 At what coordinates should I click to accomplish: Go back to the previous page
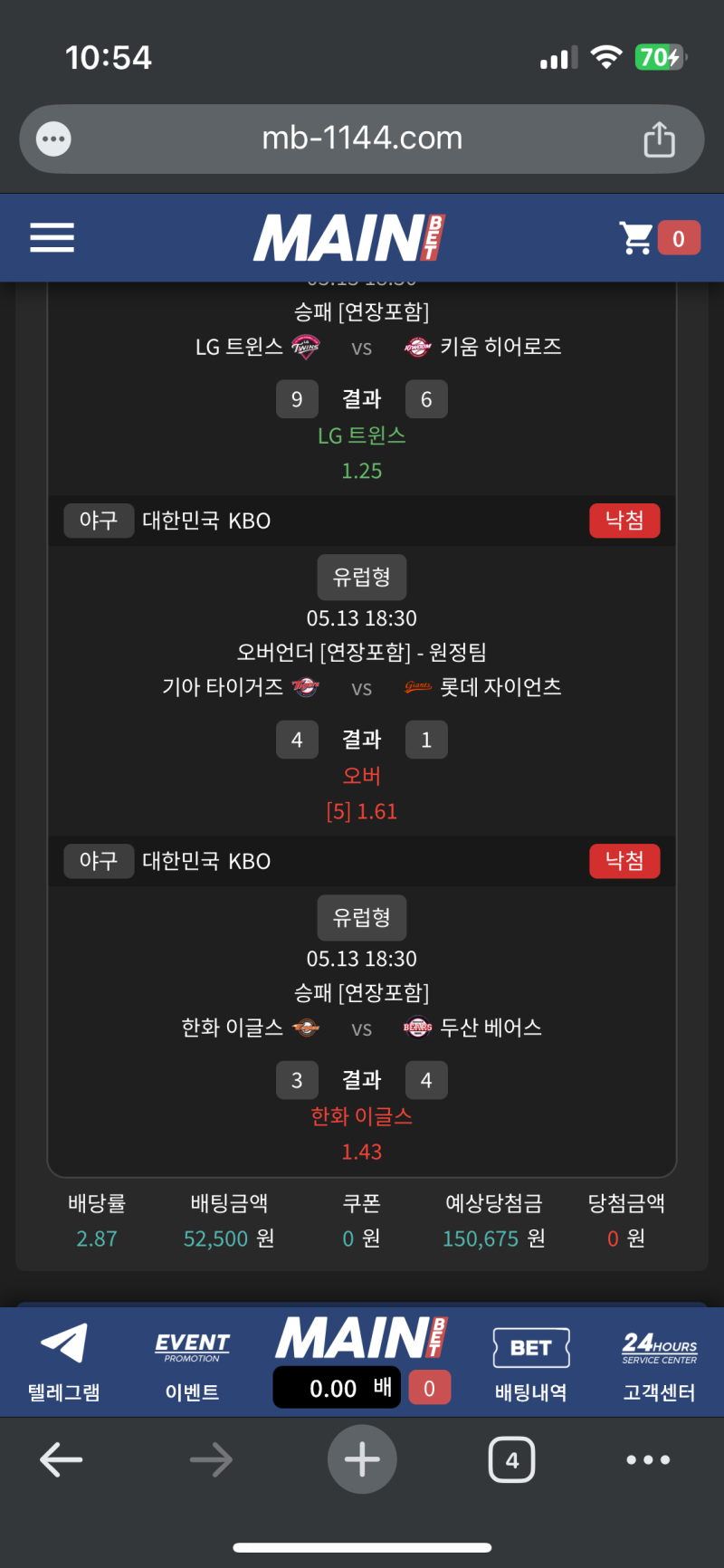pyautogui.click(x=62, y=1459)
